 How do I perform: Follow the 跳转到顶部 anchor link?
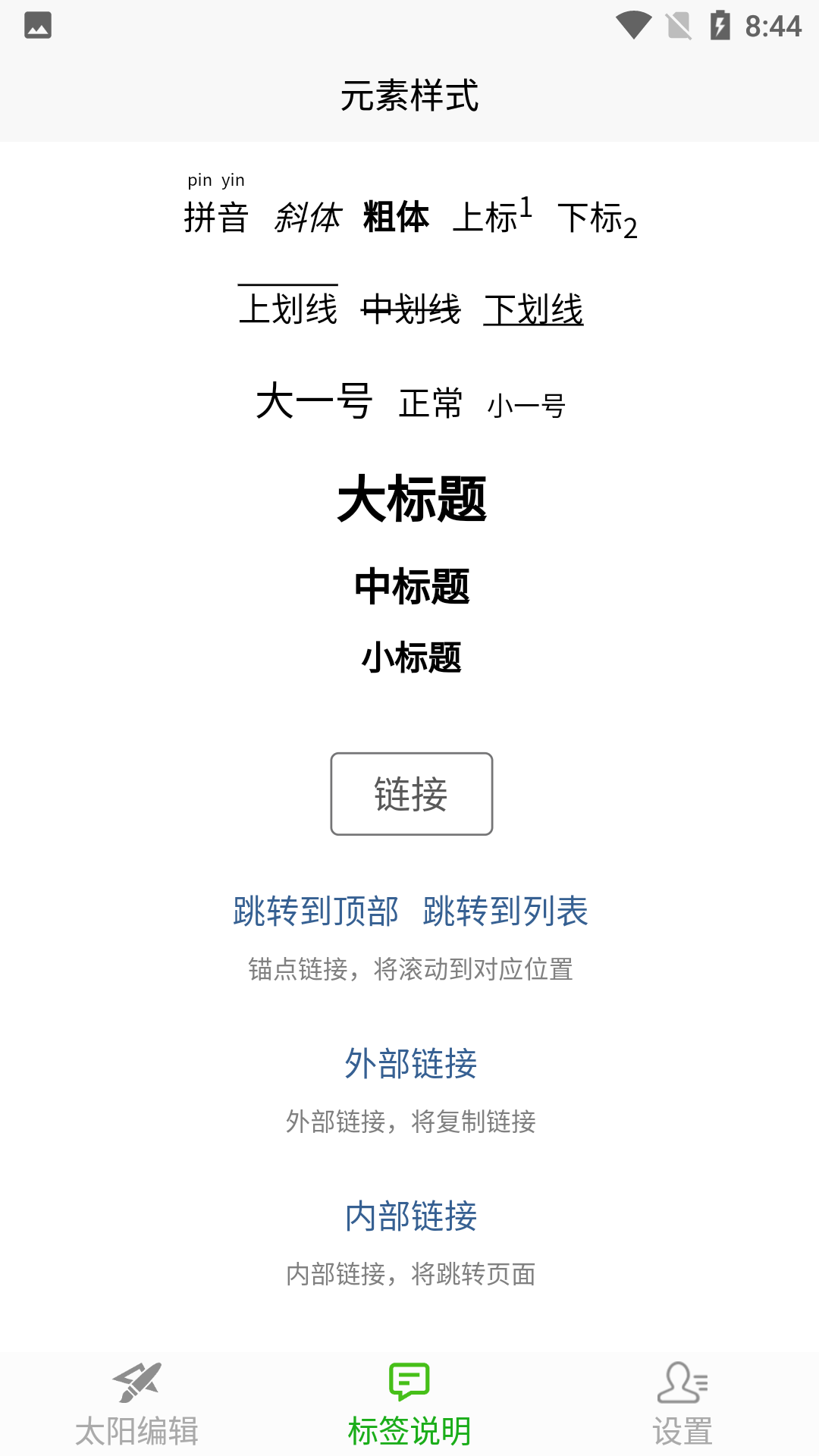click(x=315, y=911)
